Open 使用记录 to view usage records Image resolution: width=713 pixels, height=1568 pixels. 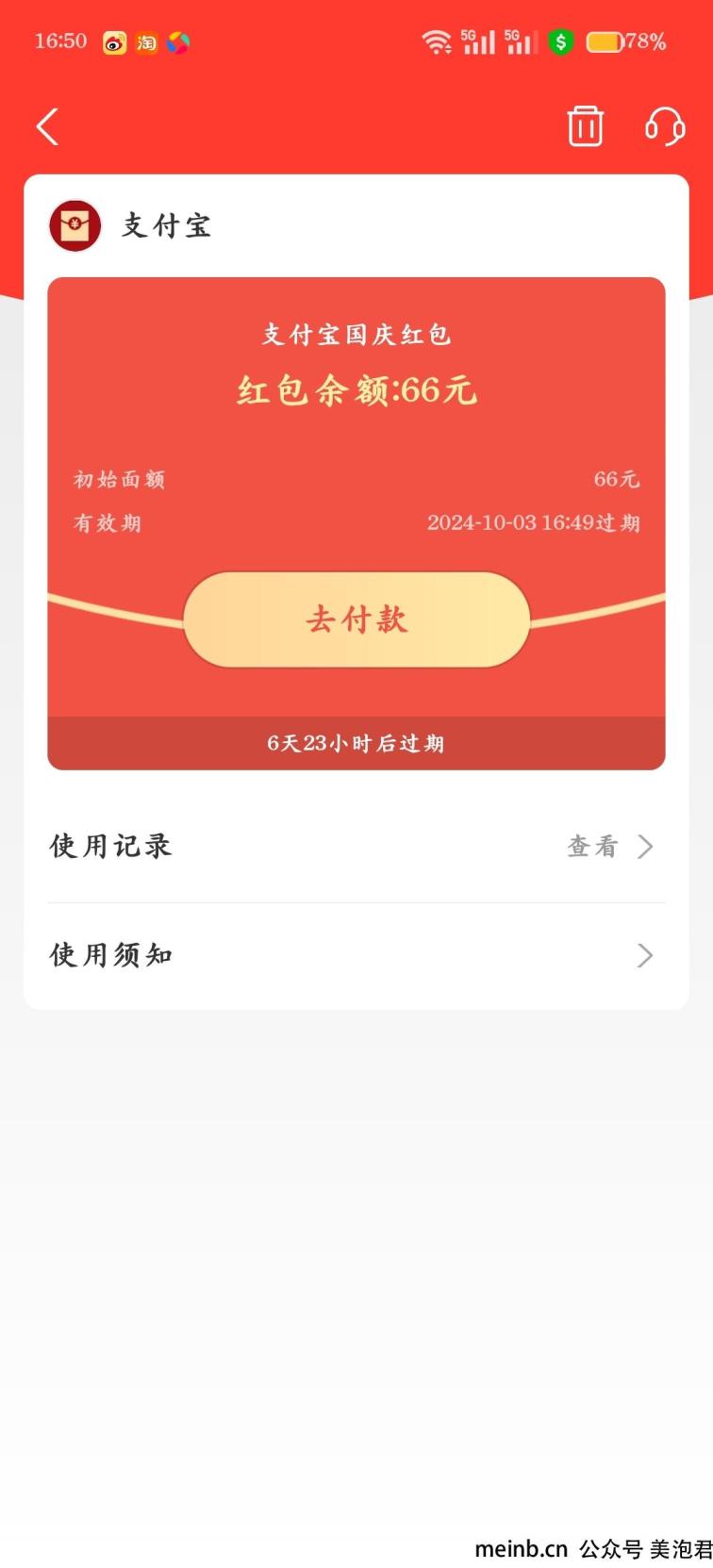[356, 847]
